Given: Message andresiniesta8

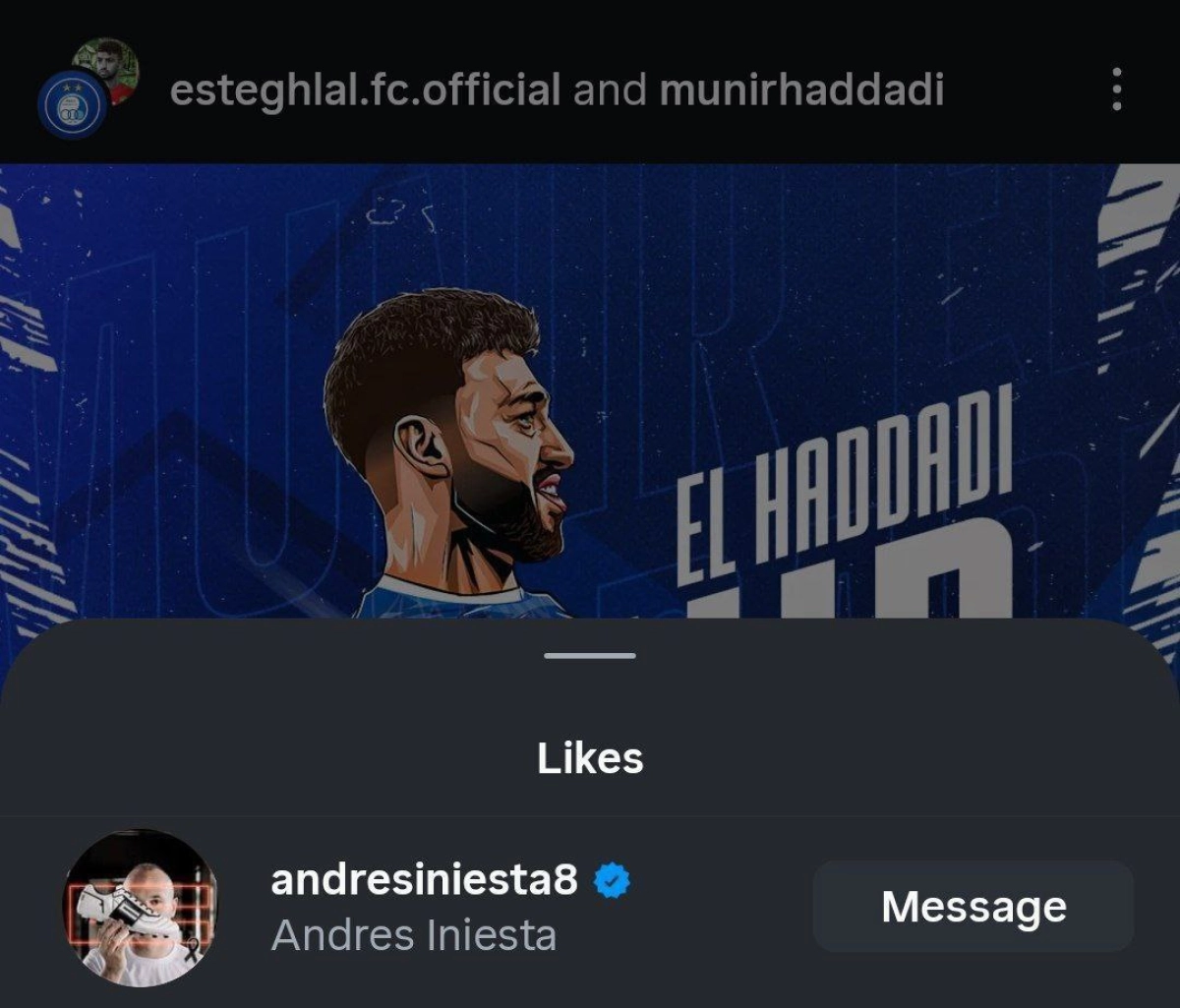Looking at the screenshot, I should 973,907.
